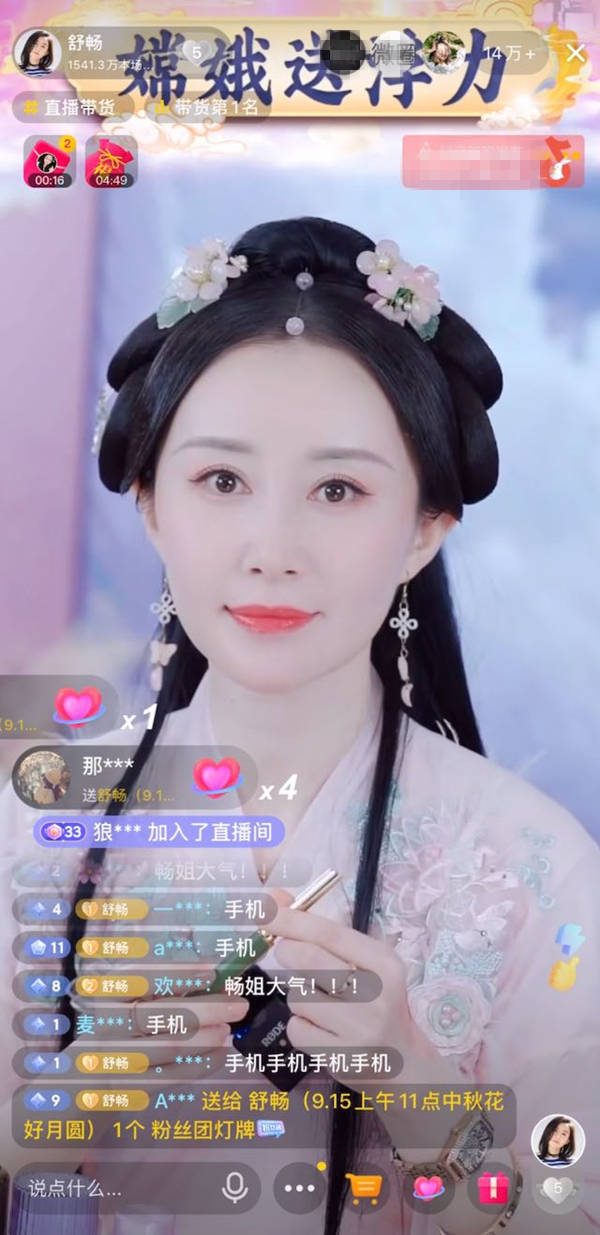The height and width of the screenshot is (1235, 600).
Task: Open the lucky bag with 04:49 countdown
Action: pyautogui.click(x=111, y=162)
